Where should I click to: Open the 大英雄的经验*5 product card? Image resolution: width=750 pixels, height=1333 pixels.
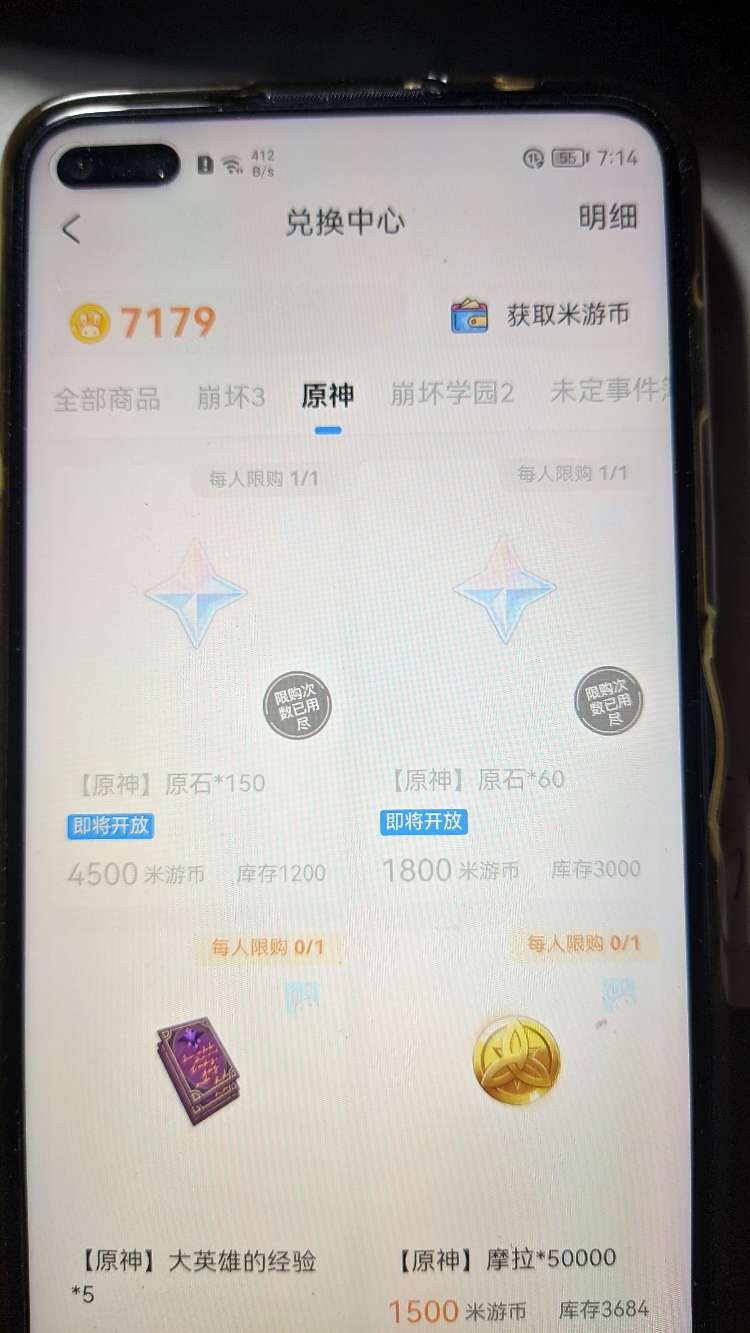(198, 1120)
